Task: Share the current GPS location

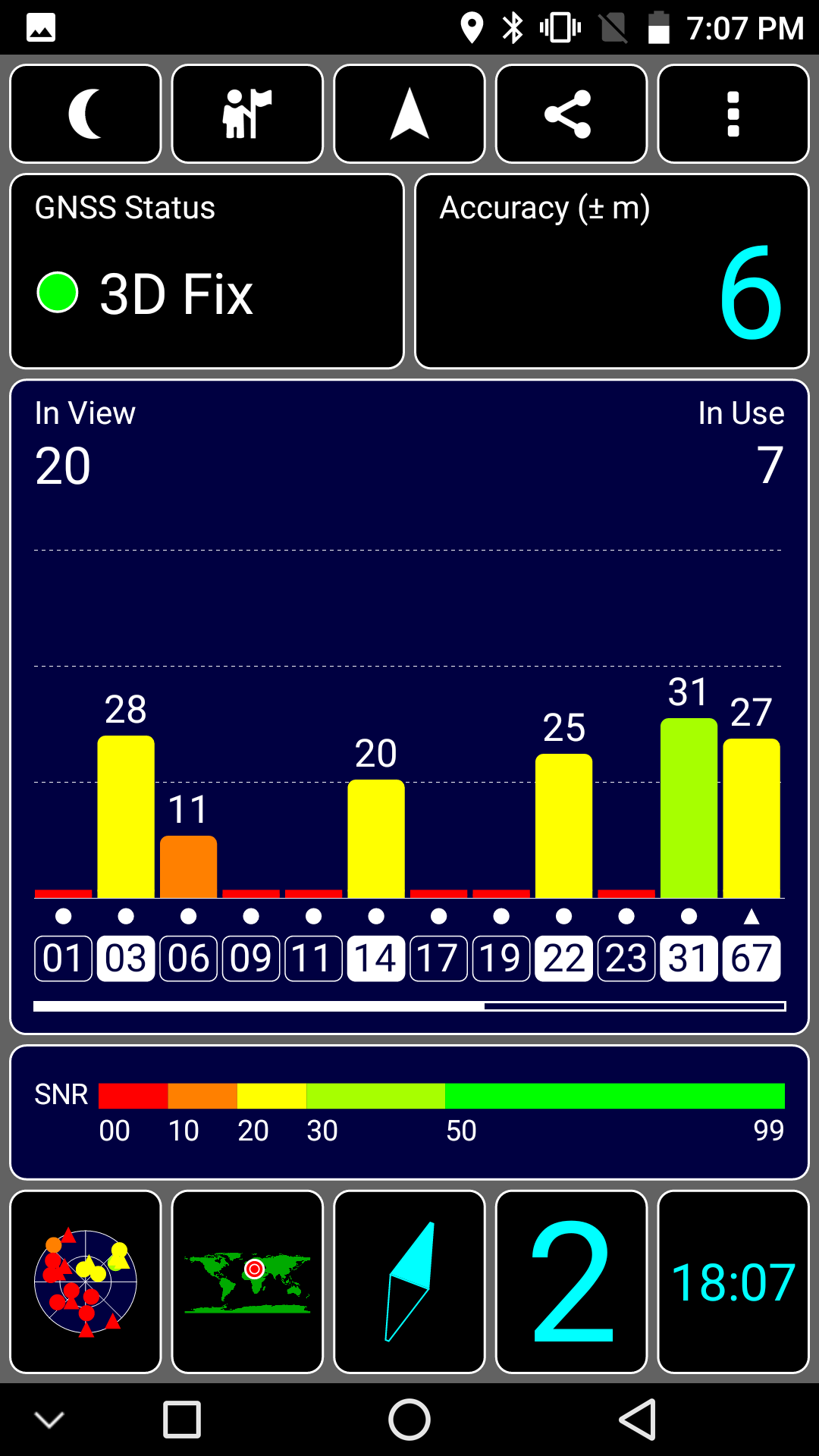Action: click(571, 114)
